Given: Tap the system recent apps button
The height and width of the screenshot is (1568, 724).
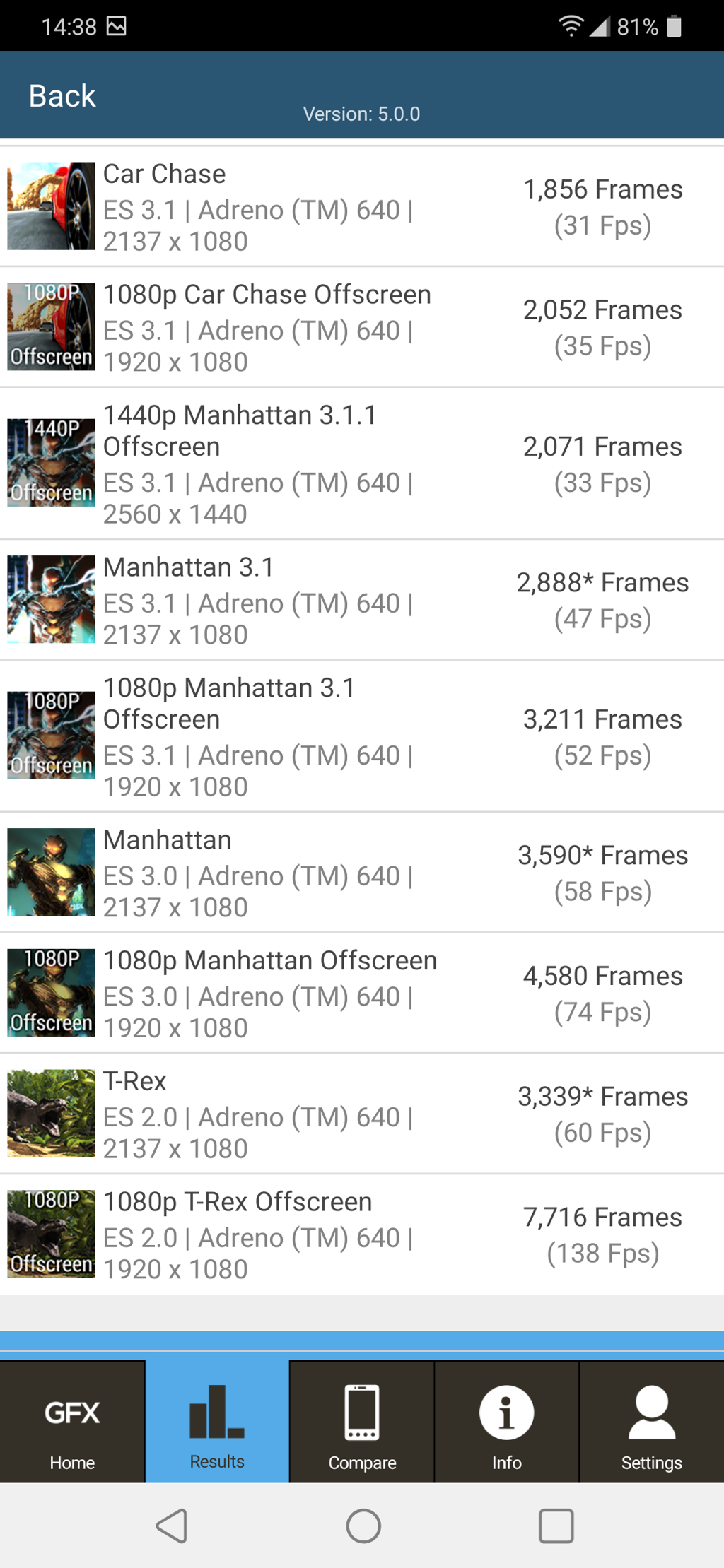Looking at the screenshot, I should click(x=556, y=1526).
